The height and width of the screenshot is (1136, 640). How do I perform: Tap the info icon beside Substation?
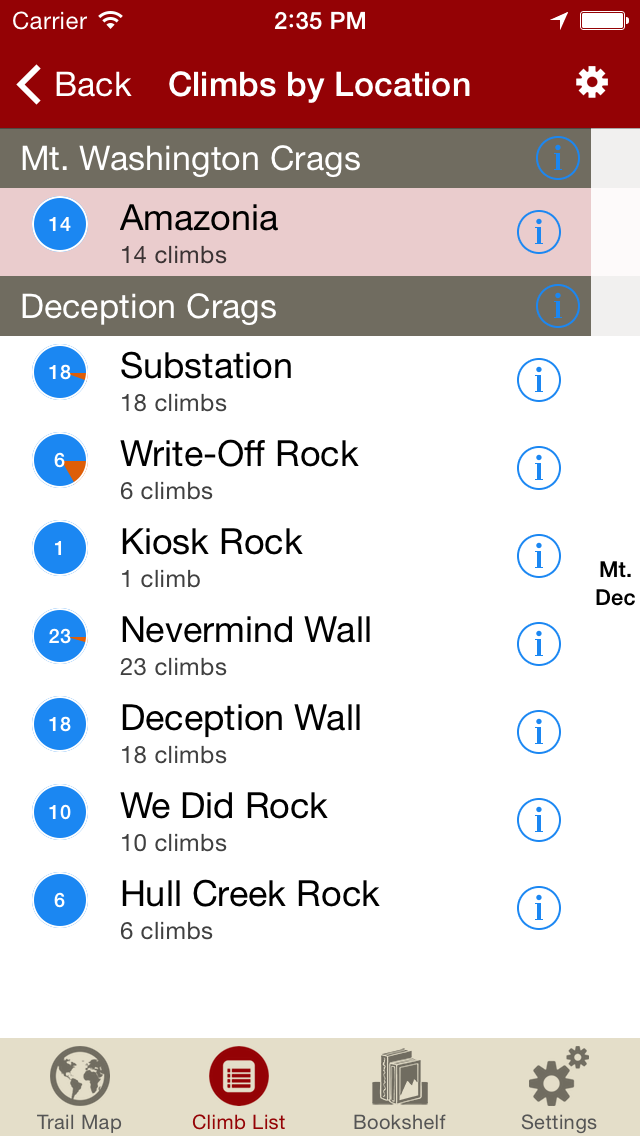tap(539, 380)
